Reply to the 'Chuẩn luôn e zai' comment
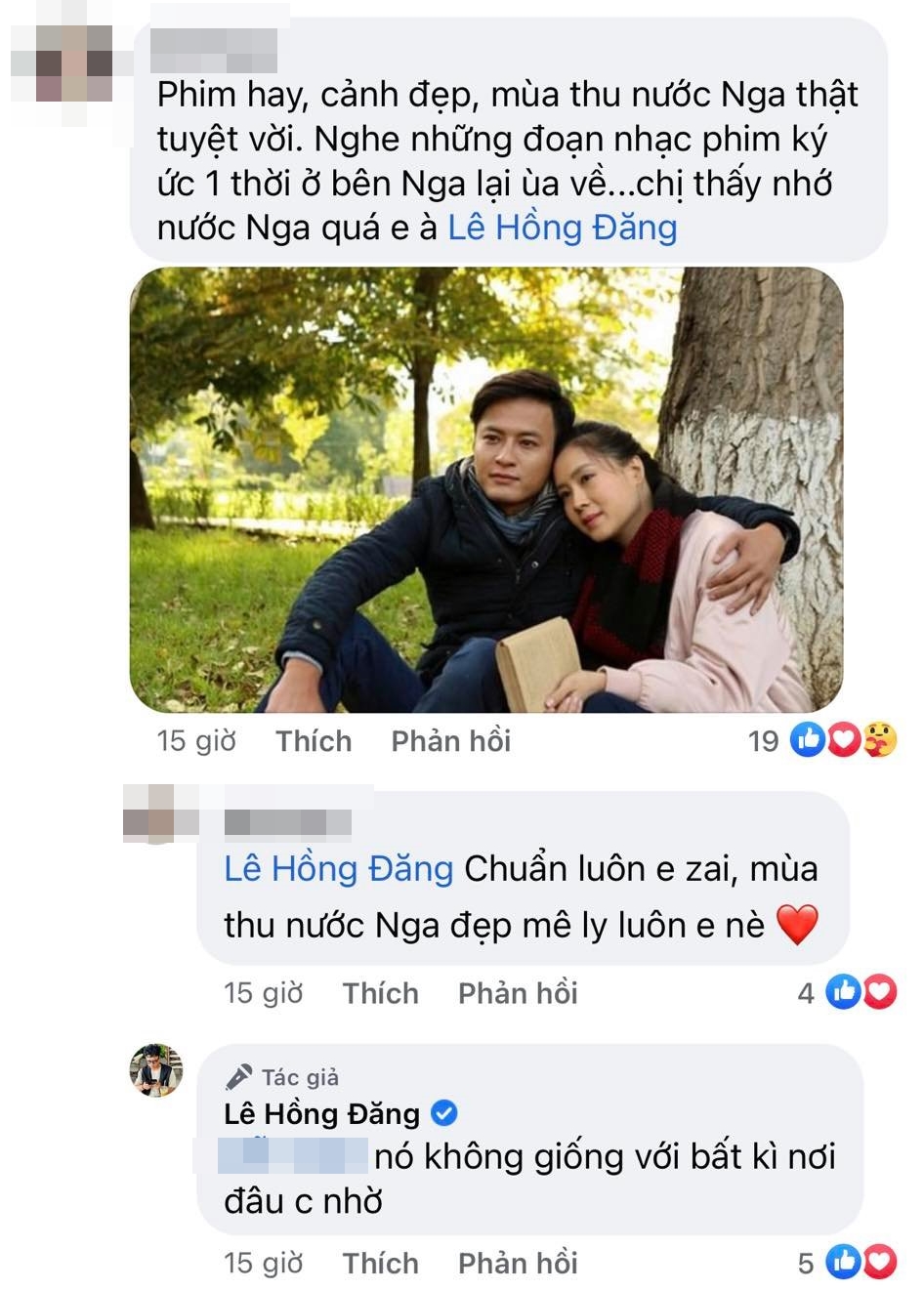The height and width of the screenshot is (1290, 924). point(518,993)
